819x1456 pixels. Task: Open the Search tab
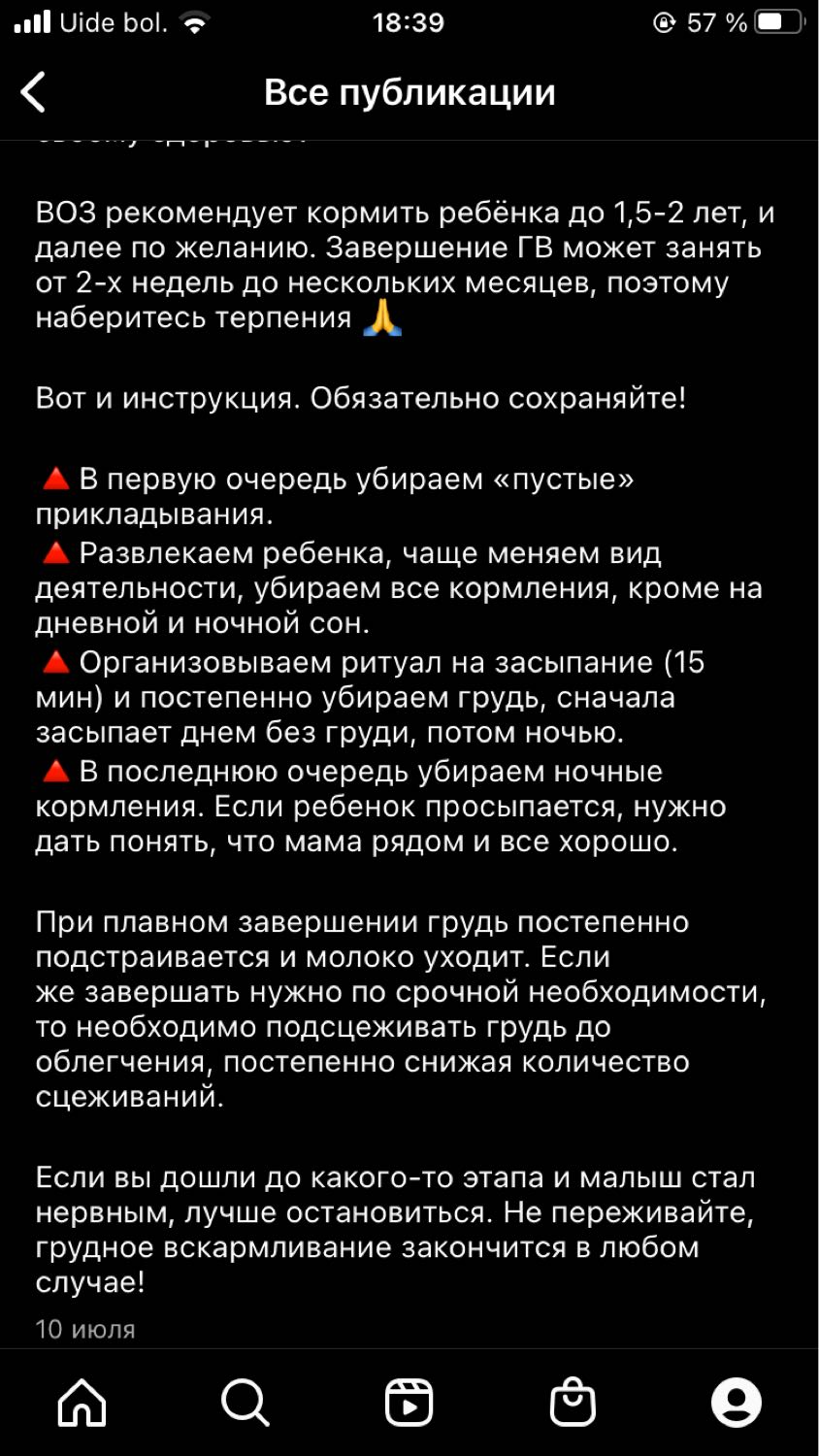pos(246,1403)
